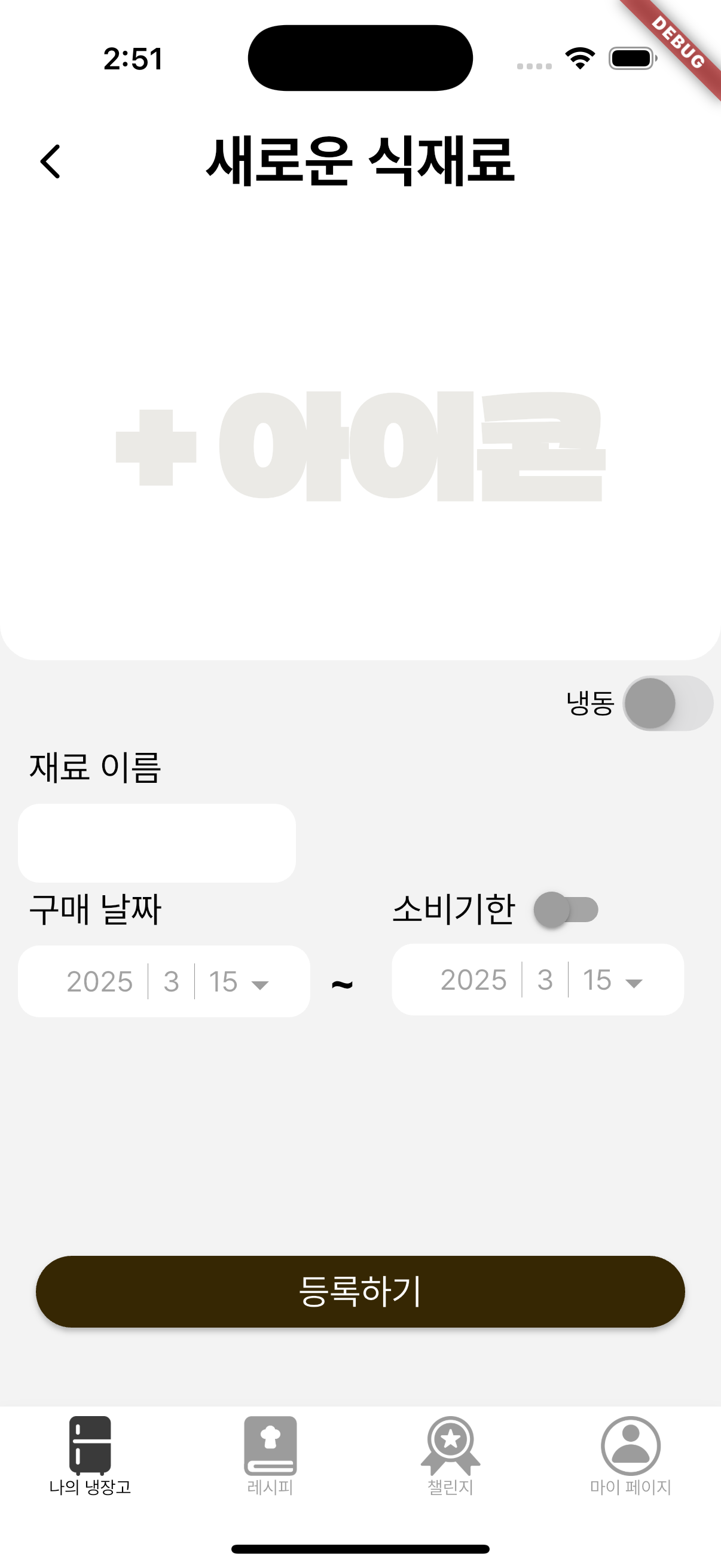The height and width of the screenshot is (1568, 721).
Task: Go to the 마이 페이지 tab
Action: 630,1456
